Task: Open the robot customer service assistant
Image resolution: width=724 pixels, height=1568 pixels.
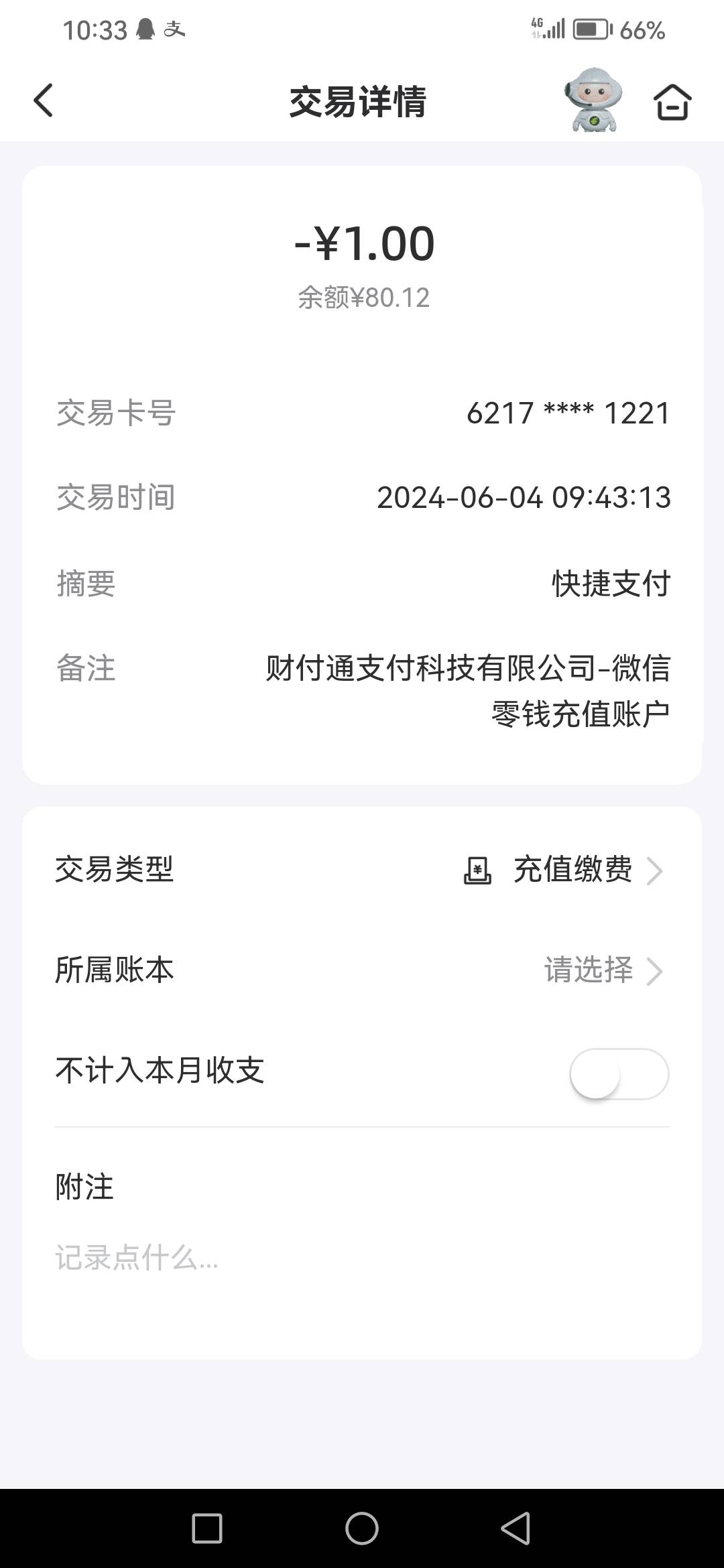Action: coord(593,99)
